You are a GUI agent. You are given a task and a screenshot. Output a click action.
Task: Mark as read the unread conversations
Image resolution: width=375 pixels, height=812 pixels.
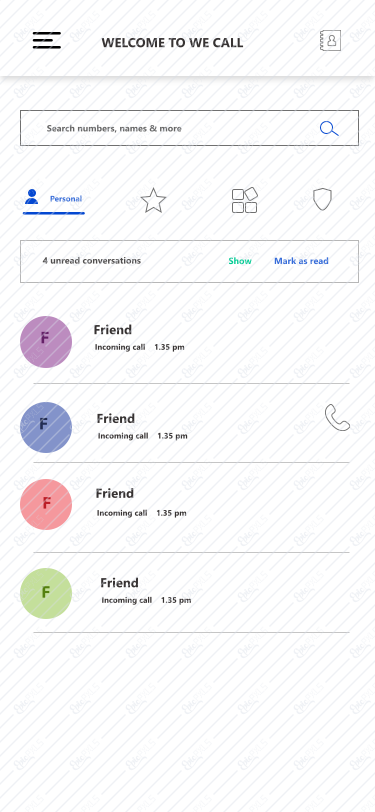[301, 261]
